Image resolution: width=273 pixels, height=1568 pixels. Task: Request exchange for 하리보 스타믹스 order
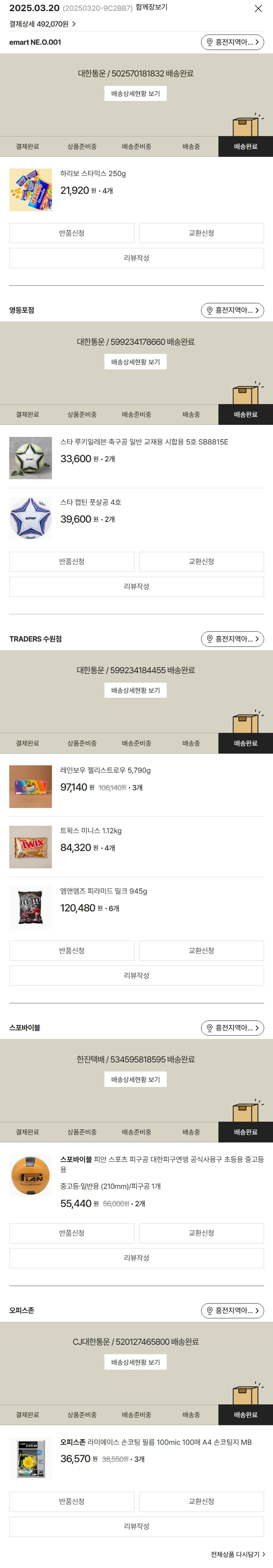[201, 233]
